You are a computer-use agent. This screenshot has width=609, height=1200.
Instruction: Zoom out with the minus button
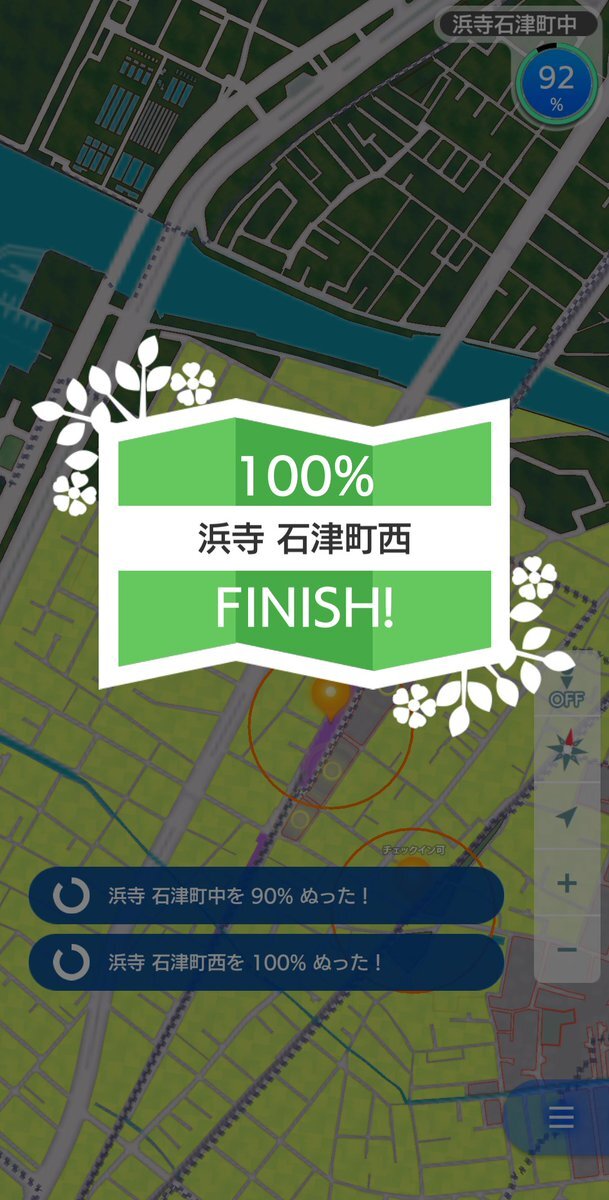coord(567,948)
